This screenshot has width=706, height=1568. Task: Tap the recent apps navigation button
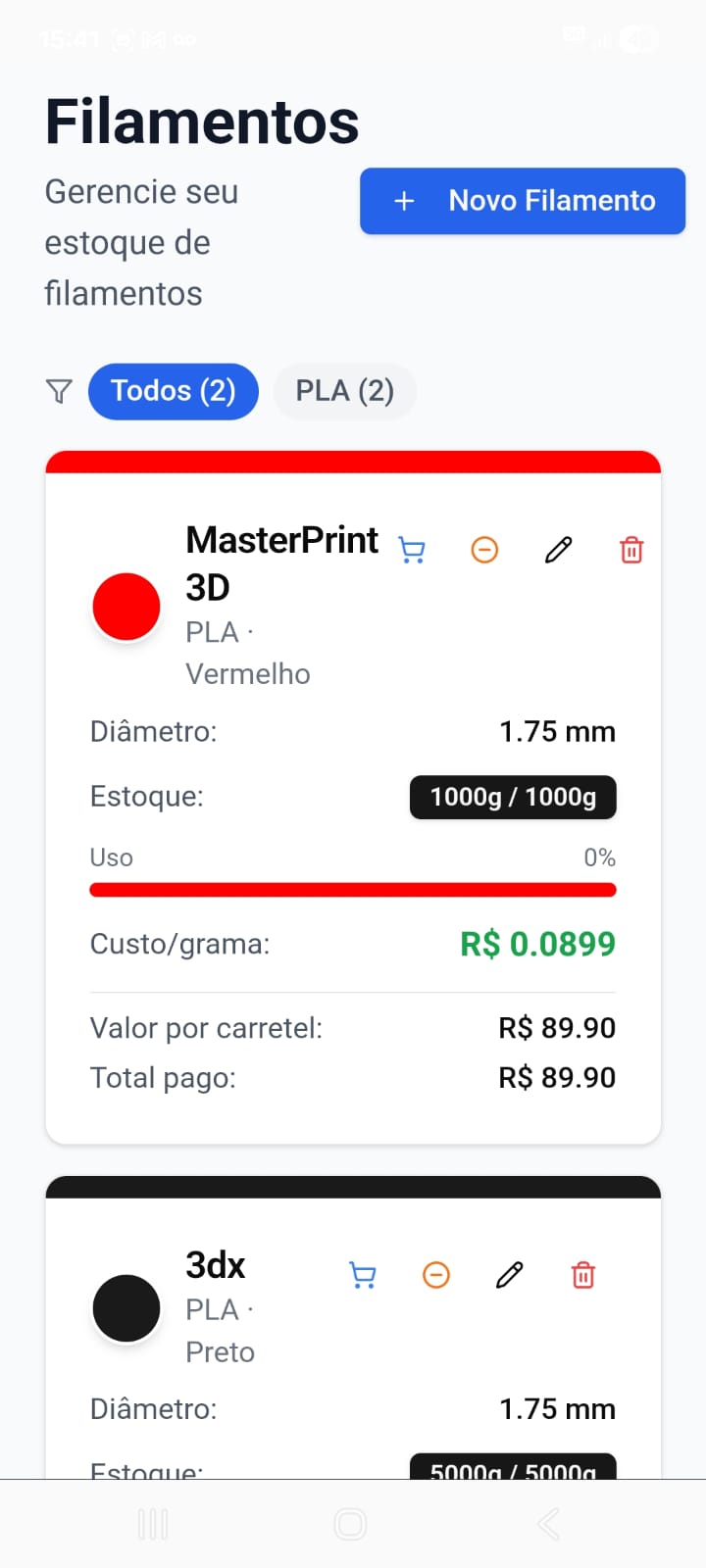coord(152,1524)
